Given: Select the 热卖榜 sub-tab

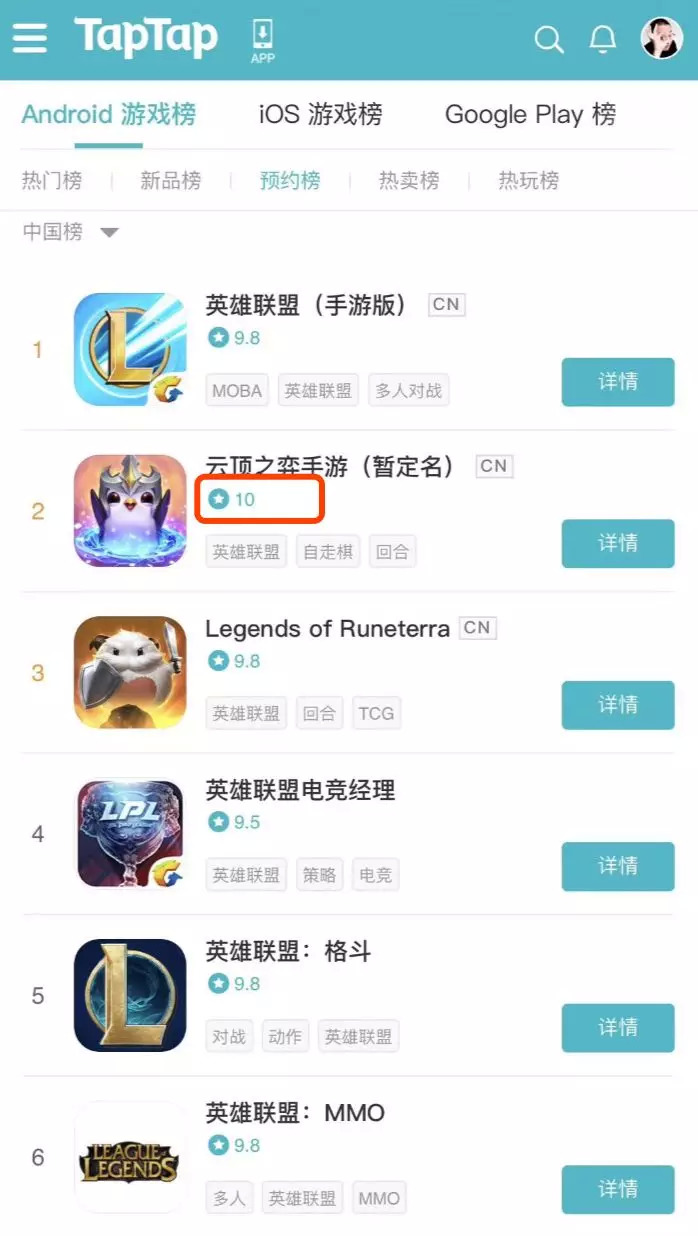Looking at the screenshot, I should (409, 181).
